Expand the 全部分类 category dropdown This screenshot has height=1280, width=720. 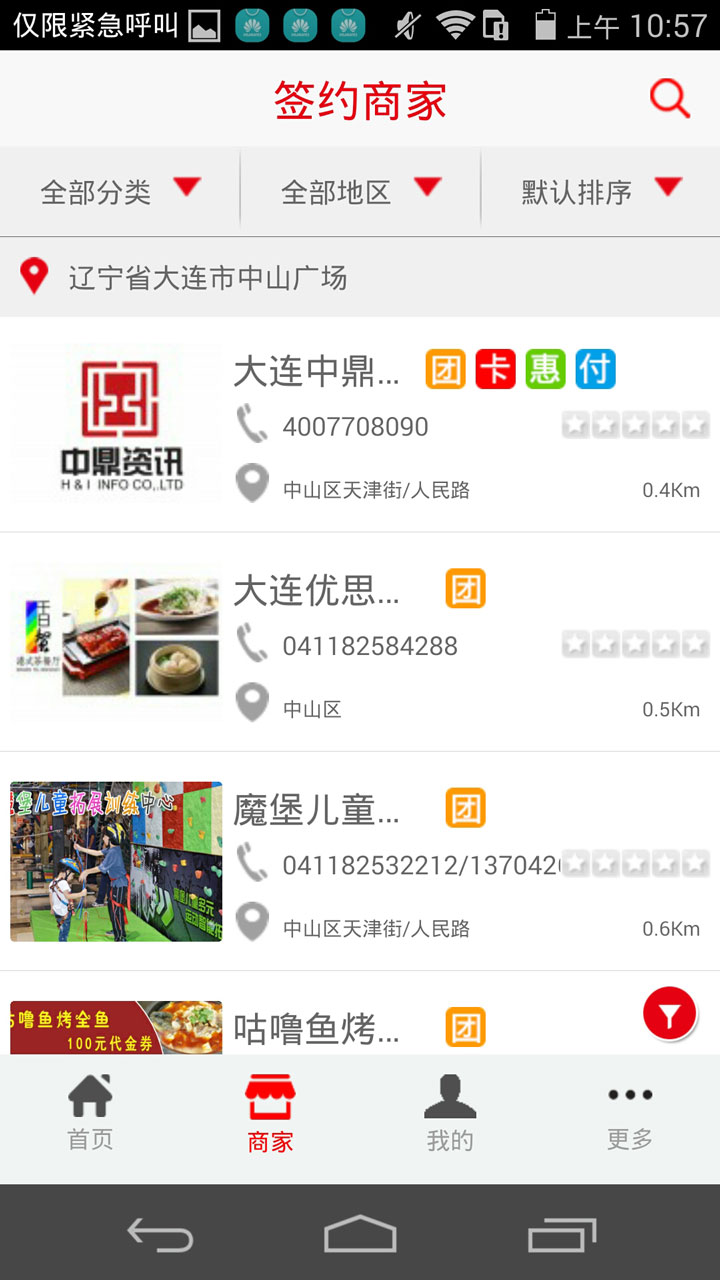pos(120,191)
